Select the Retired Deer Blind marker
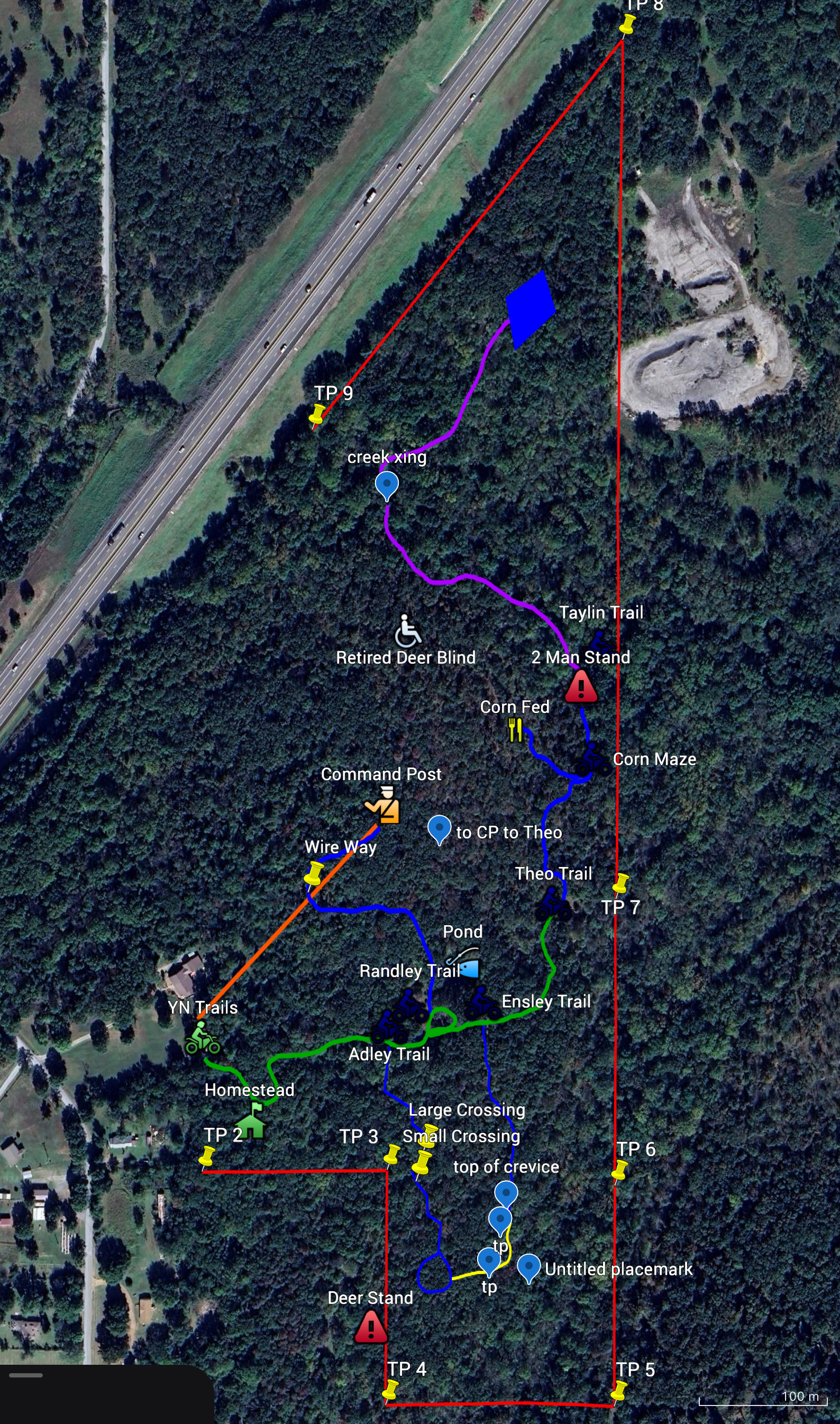Screen dimensions: 840x1424 click(x=407, y=631)
